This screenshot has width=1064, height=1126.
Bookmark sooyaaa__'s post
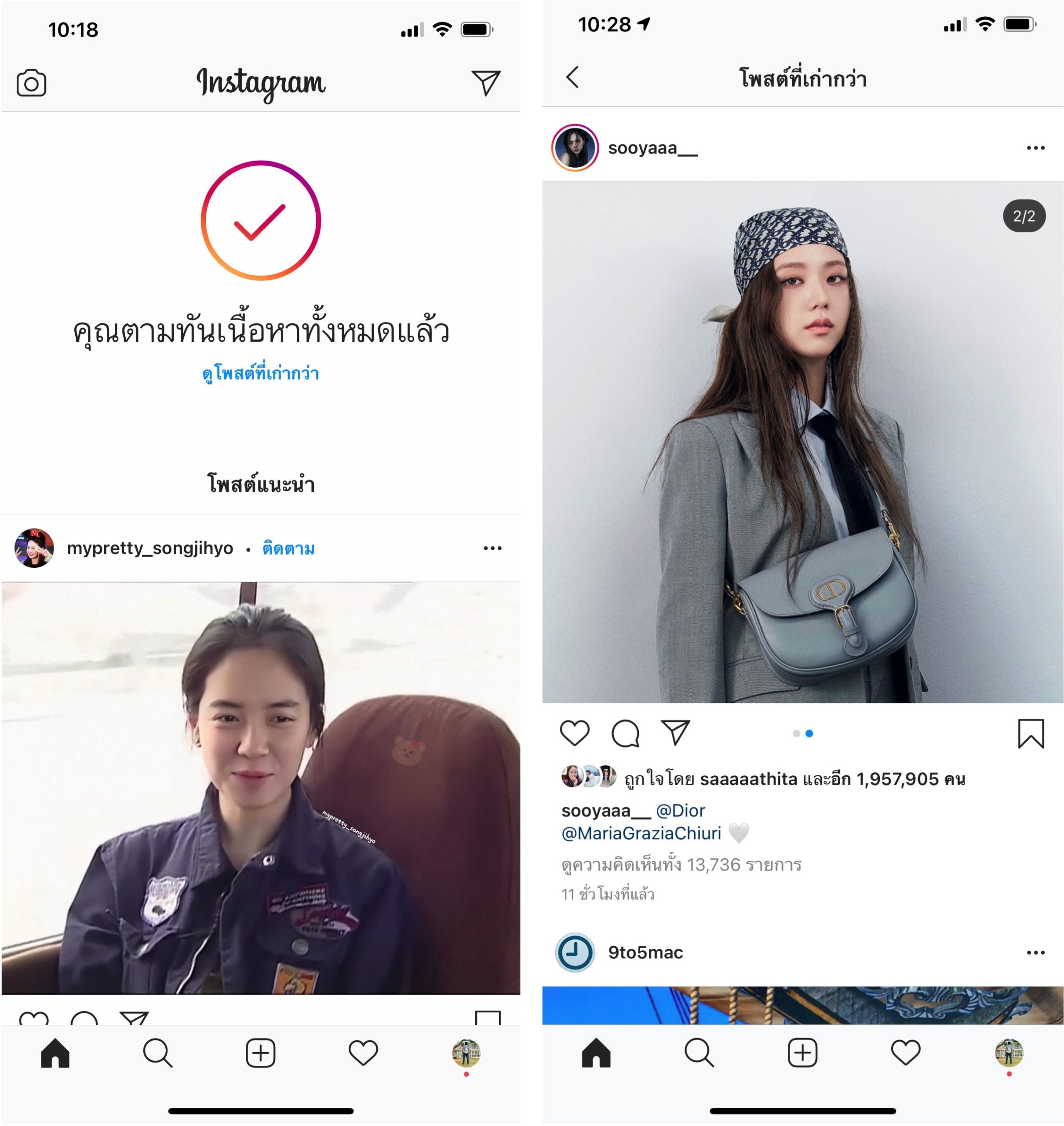pos(1031,734)
